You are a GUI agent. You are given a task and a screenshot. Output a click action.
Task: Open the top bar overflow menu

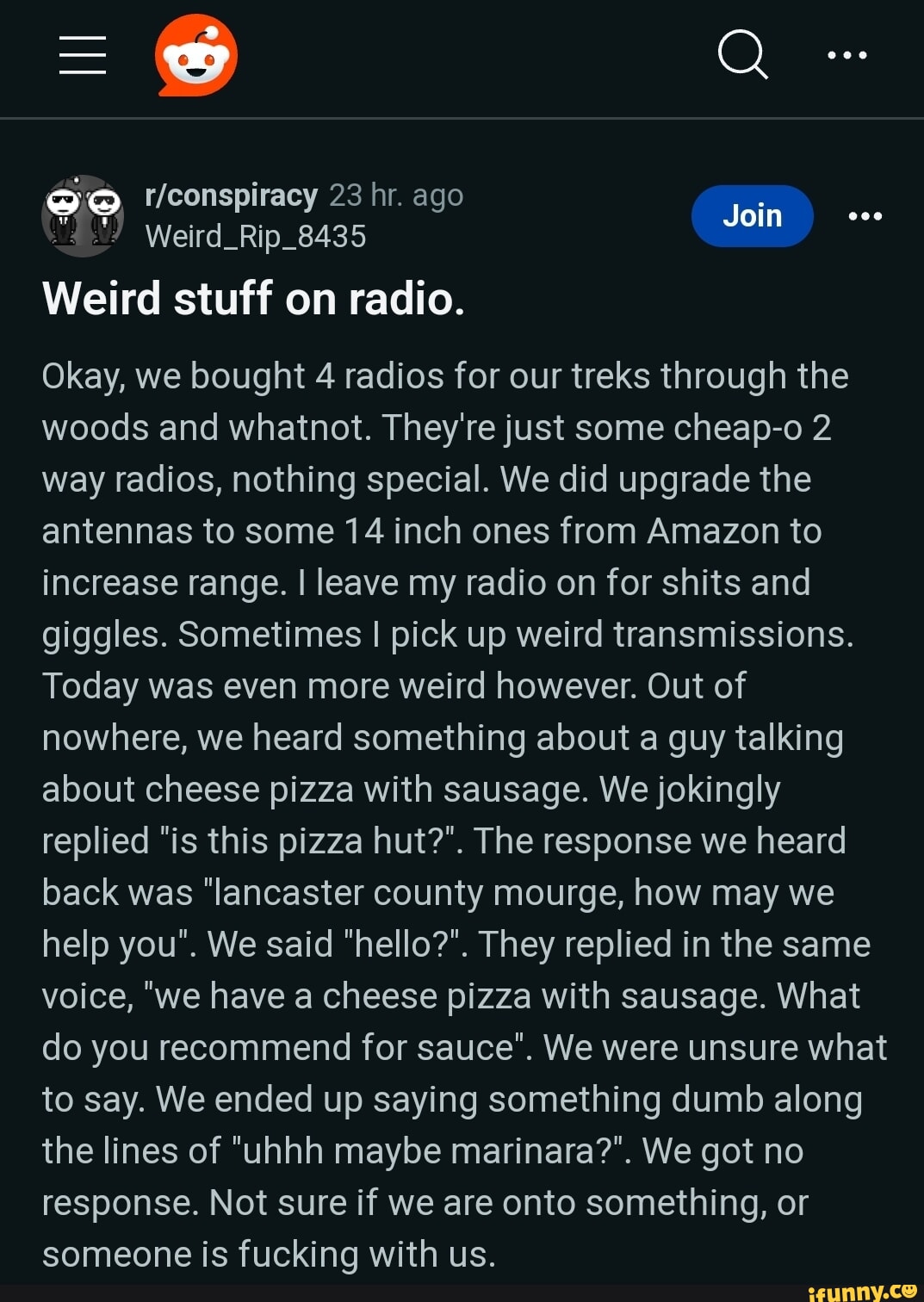pyautogui.click(x=846, y=55)
